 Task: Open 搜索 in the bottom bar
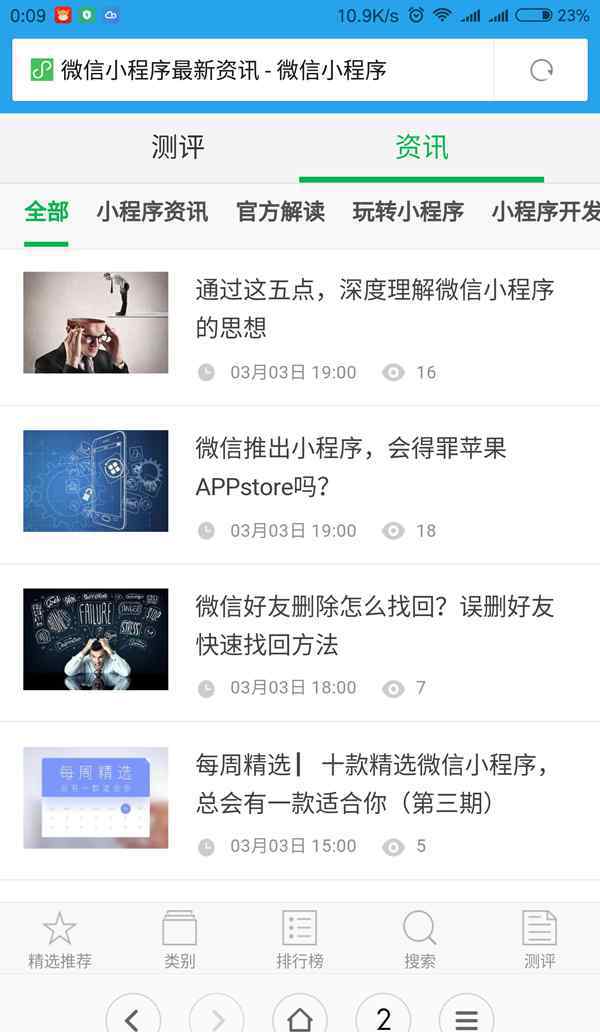(420, 940)
